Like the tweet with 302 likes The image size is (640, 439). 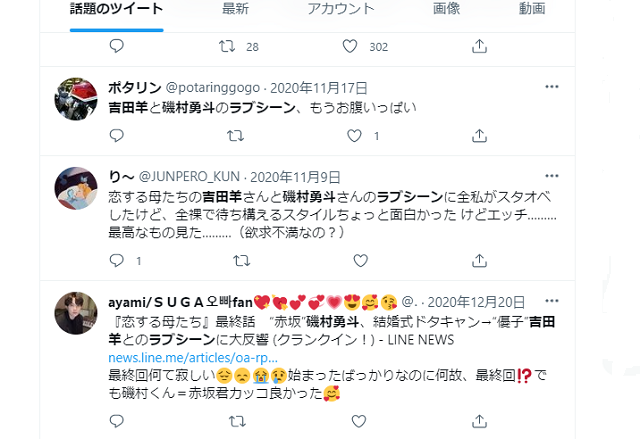coord(351,46)
